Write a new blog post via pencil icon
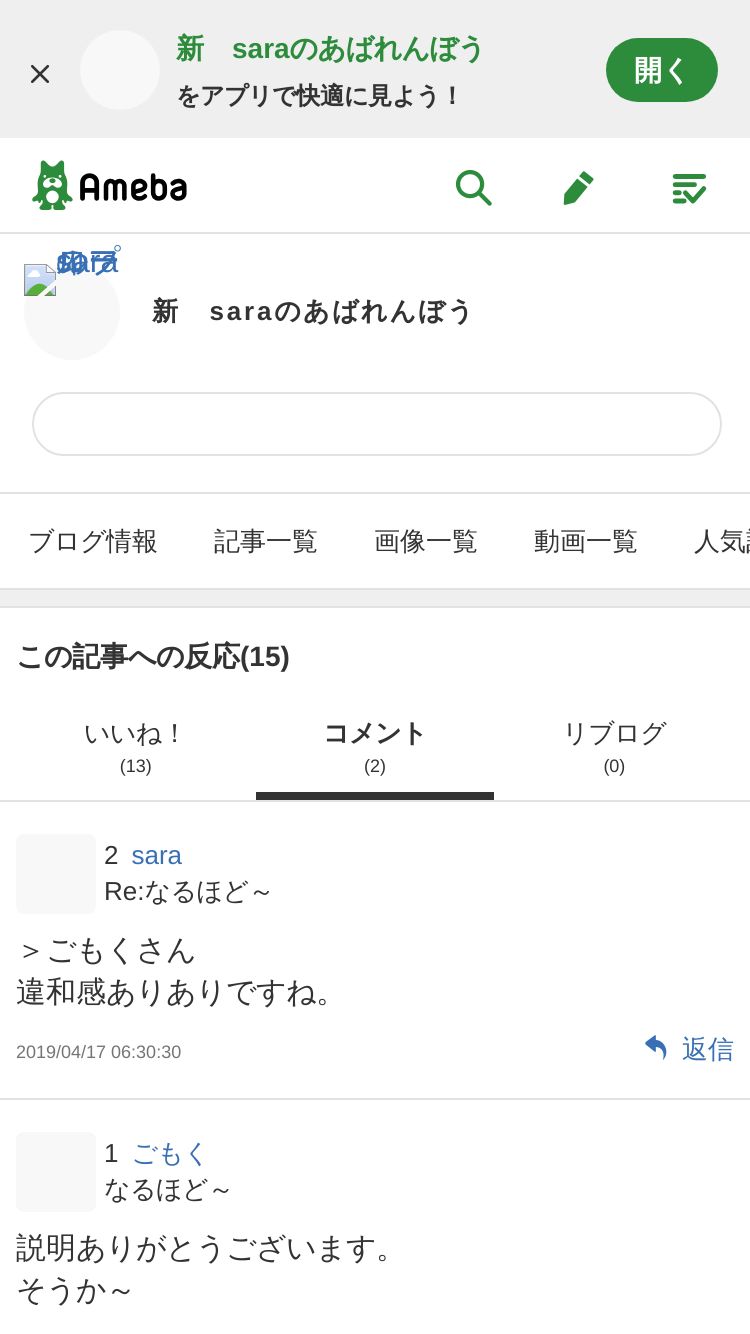 (578, 187)
